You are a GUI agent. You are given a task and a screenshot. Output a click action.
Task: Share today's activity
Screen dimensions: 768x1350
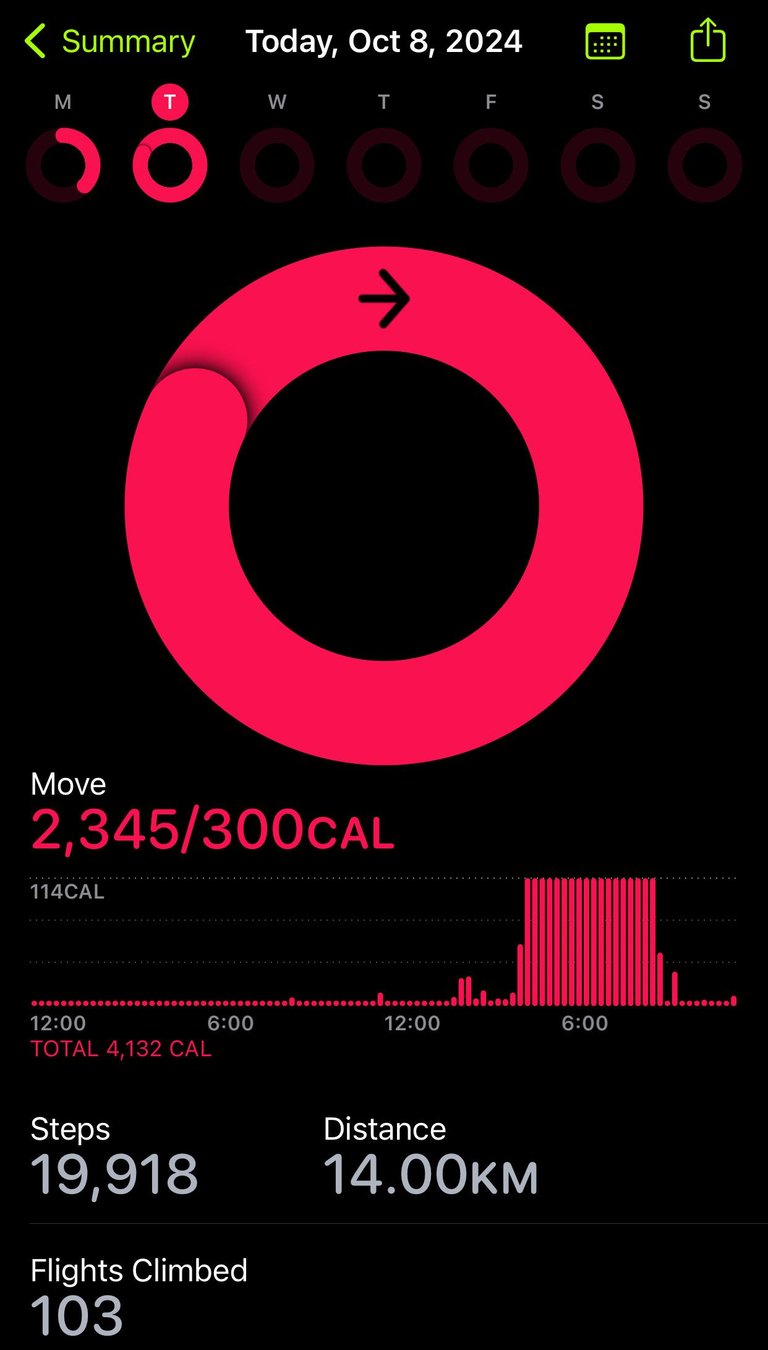707,40
